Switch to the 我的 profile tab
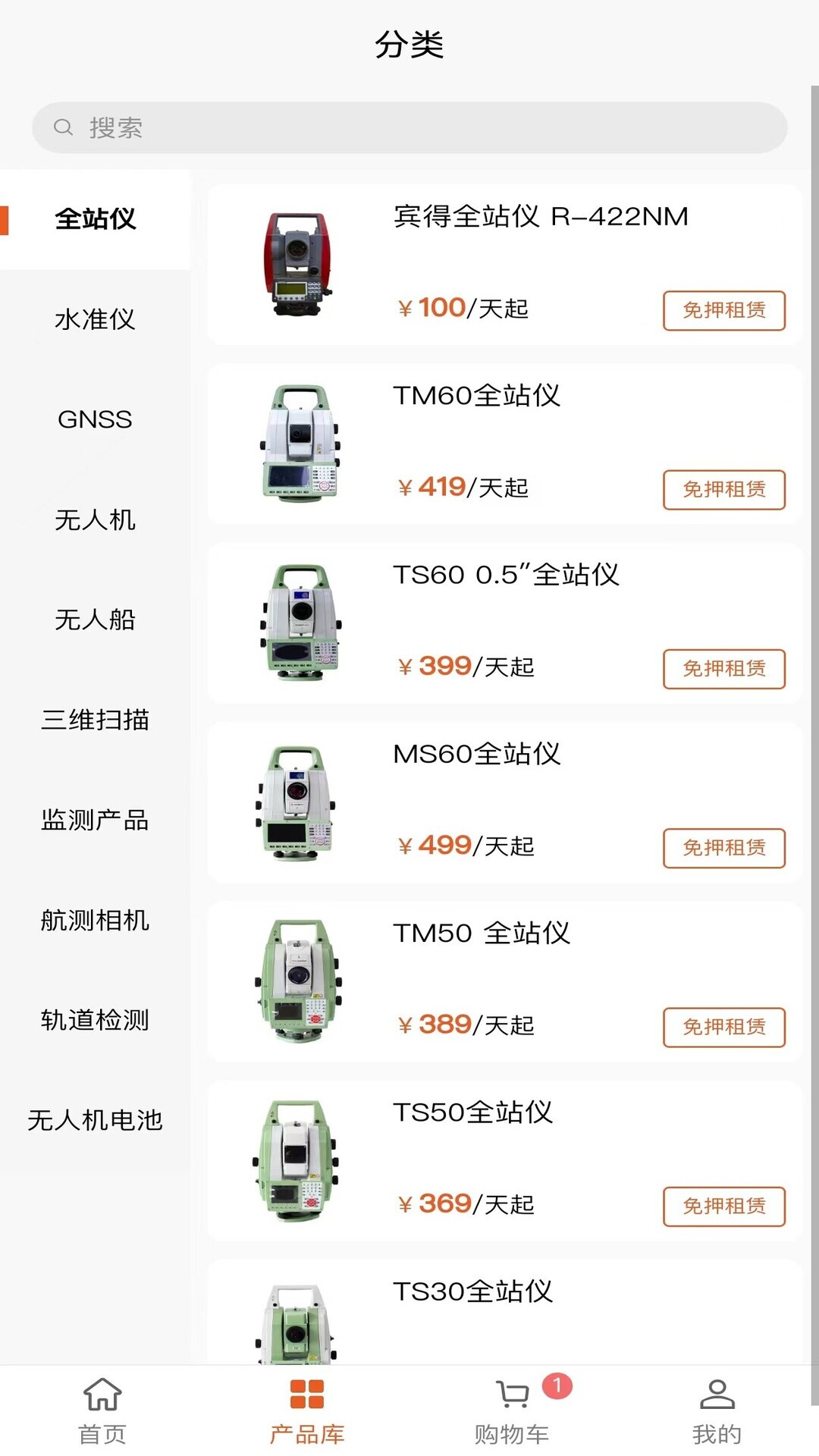This screenshot has width=819, height=1456. click(717, 1411)
